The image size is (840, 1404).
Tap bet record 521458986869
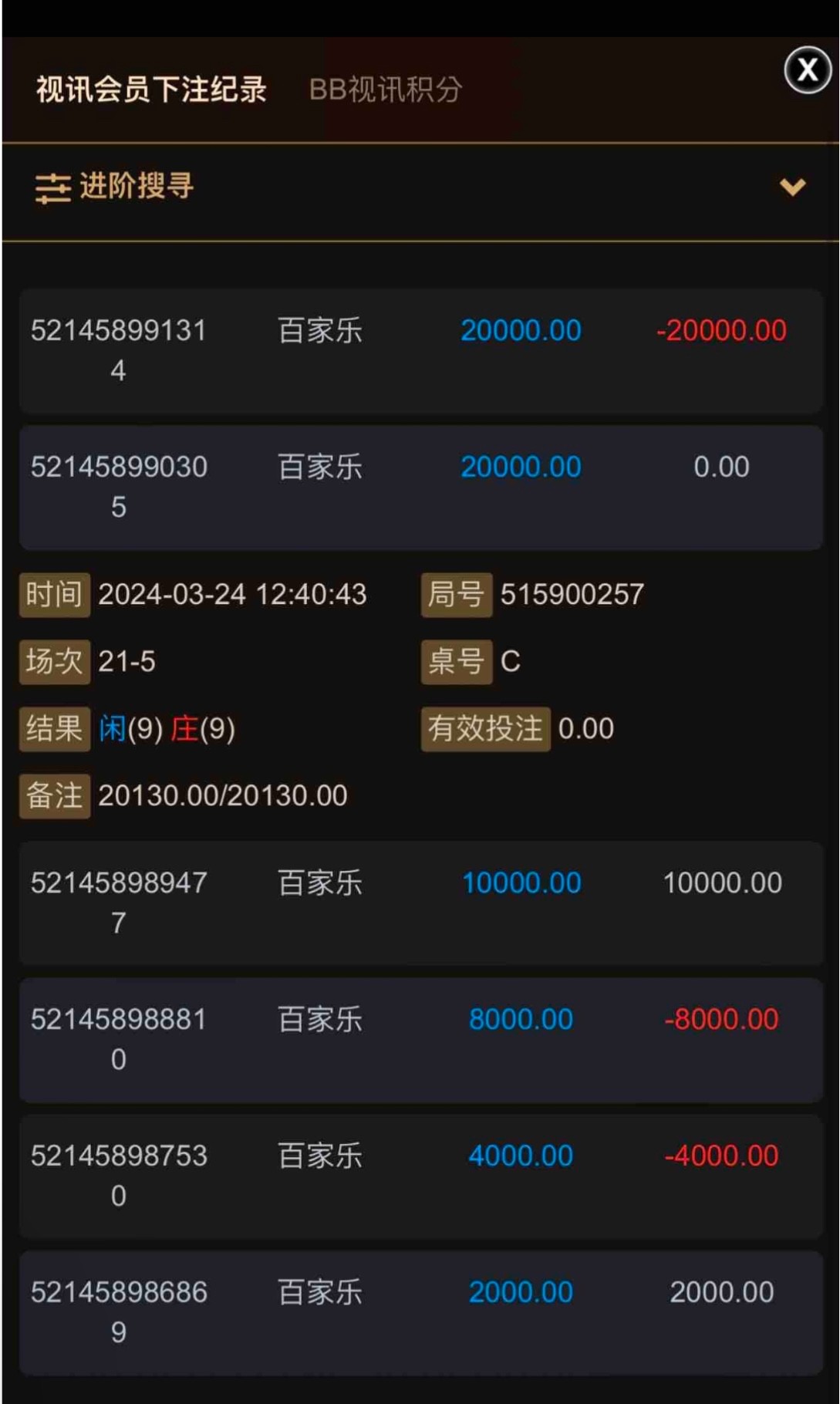[420, 1311]
